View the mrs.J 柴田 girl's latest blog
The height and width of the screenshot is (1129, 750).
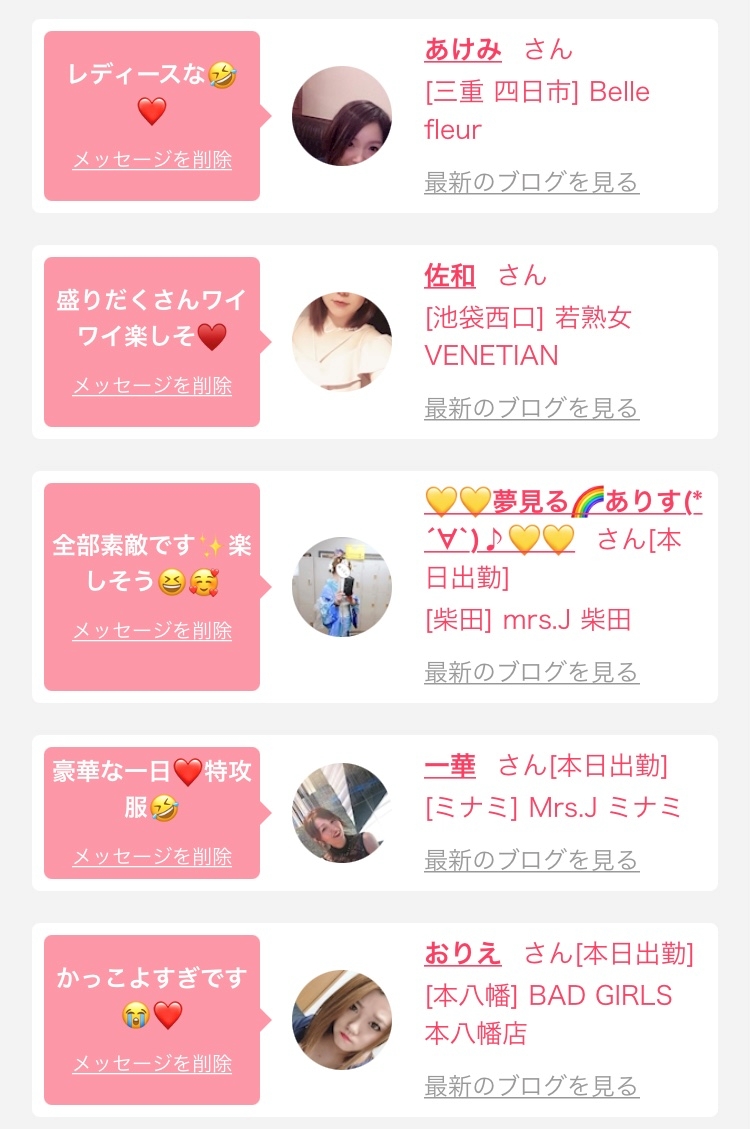[531, 673]
